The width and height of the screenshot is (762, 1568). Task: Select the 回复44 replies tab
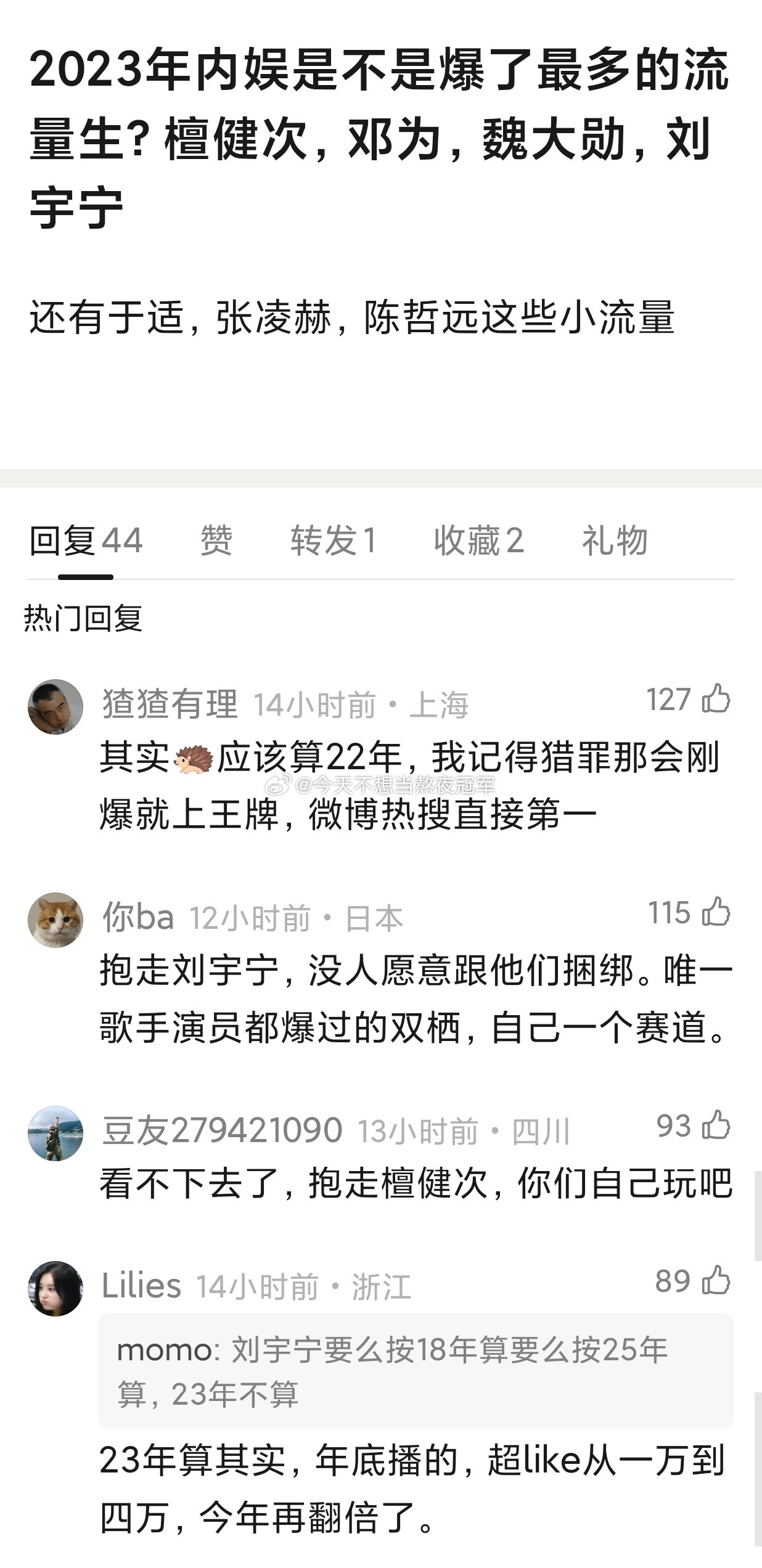tap(85, 543)
